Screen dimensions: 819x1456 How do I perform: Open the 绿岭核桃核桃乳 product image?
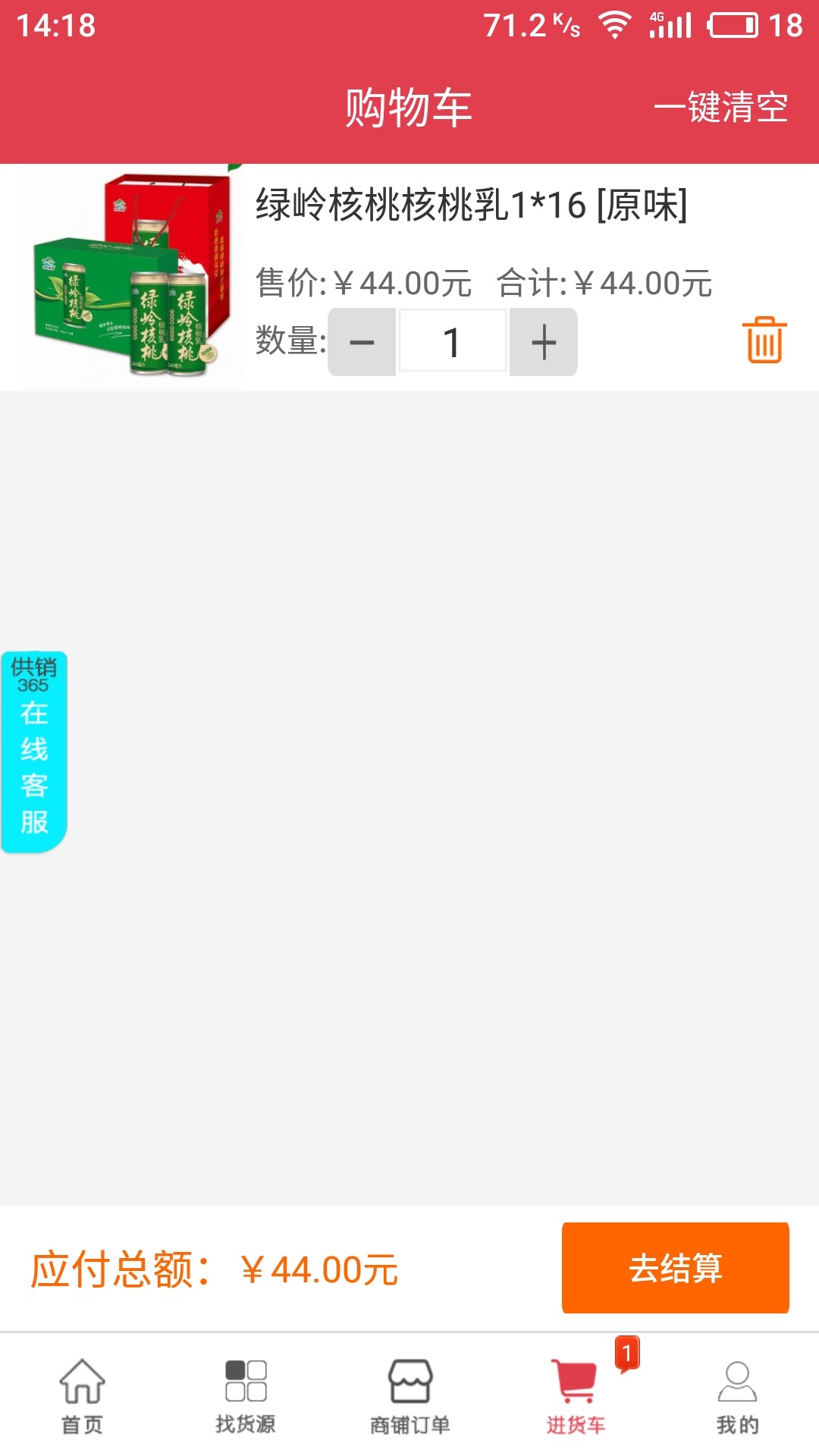click(x=132, y=277)
